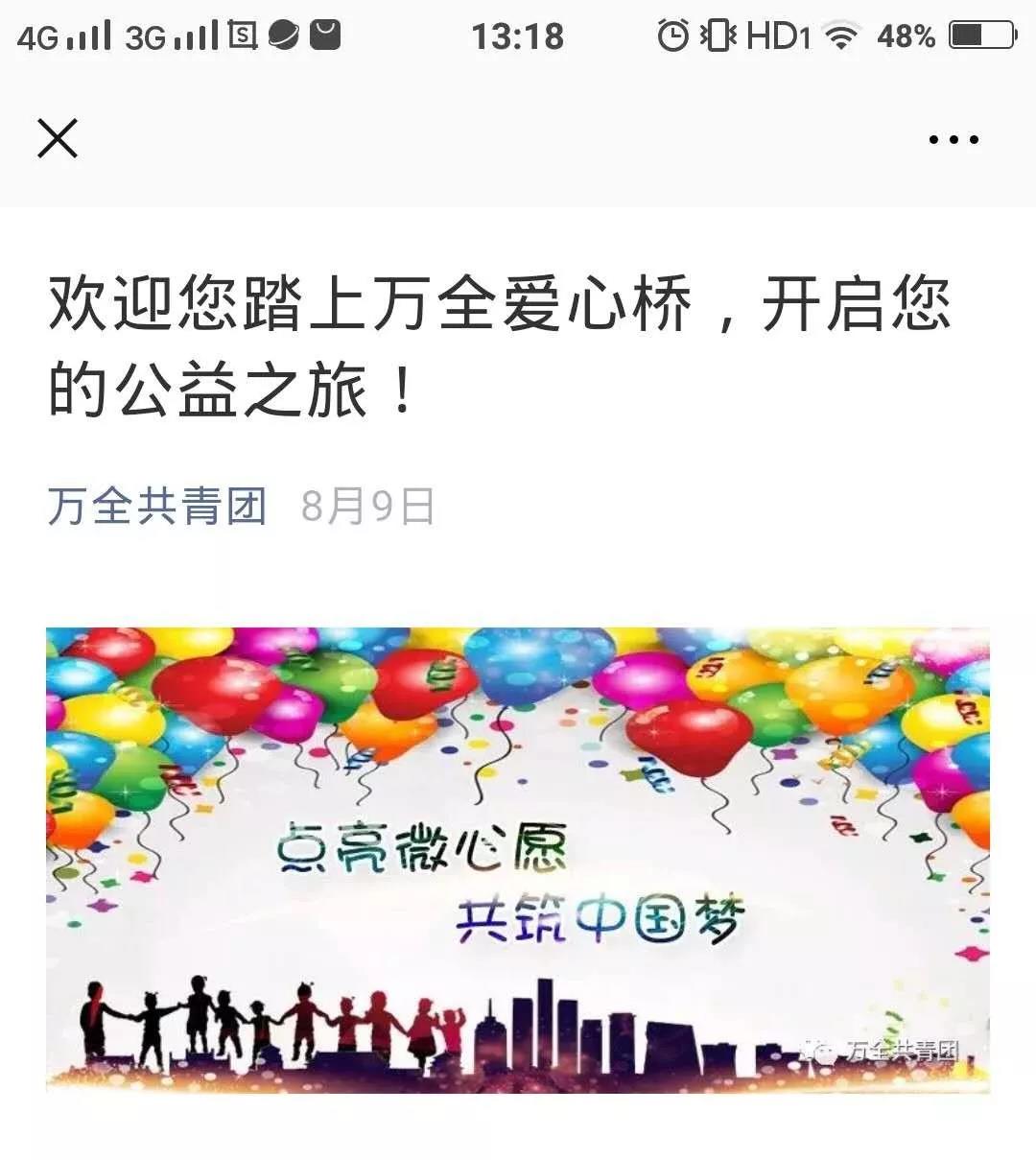Open the 万全共青团 account link
The width and height of the screenshot is (1036, 1160).
pos(157,506)
